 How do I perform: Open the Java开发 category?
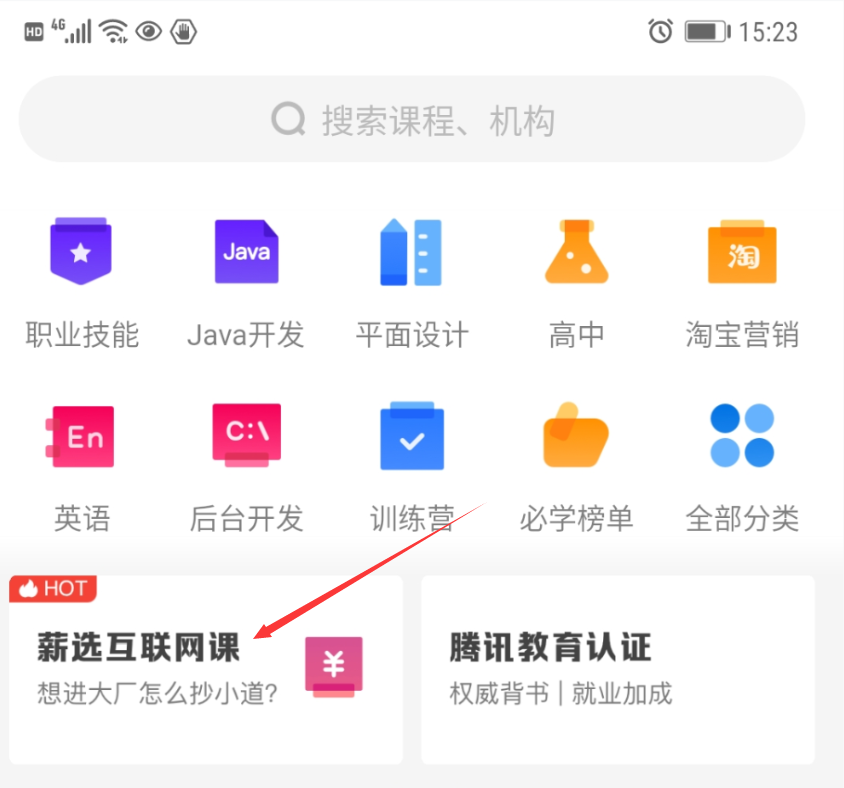click(246, 280)
